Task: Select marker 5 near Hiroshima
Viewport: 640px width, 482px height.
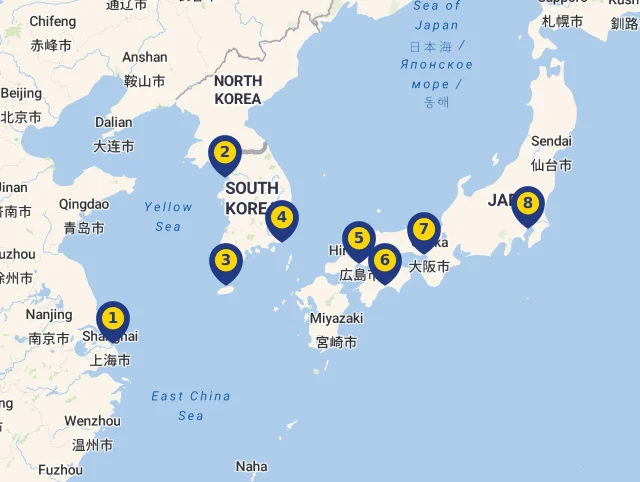Action: pyautogui.click(x=358, y=239)
